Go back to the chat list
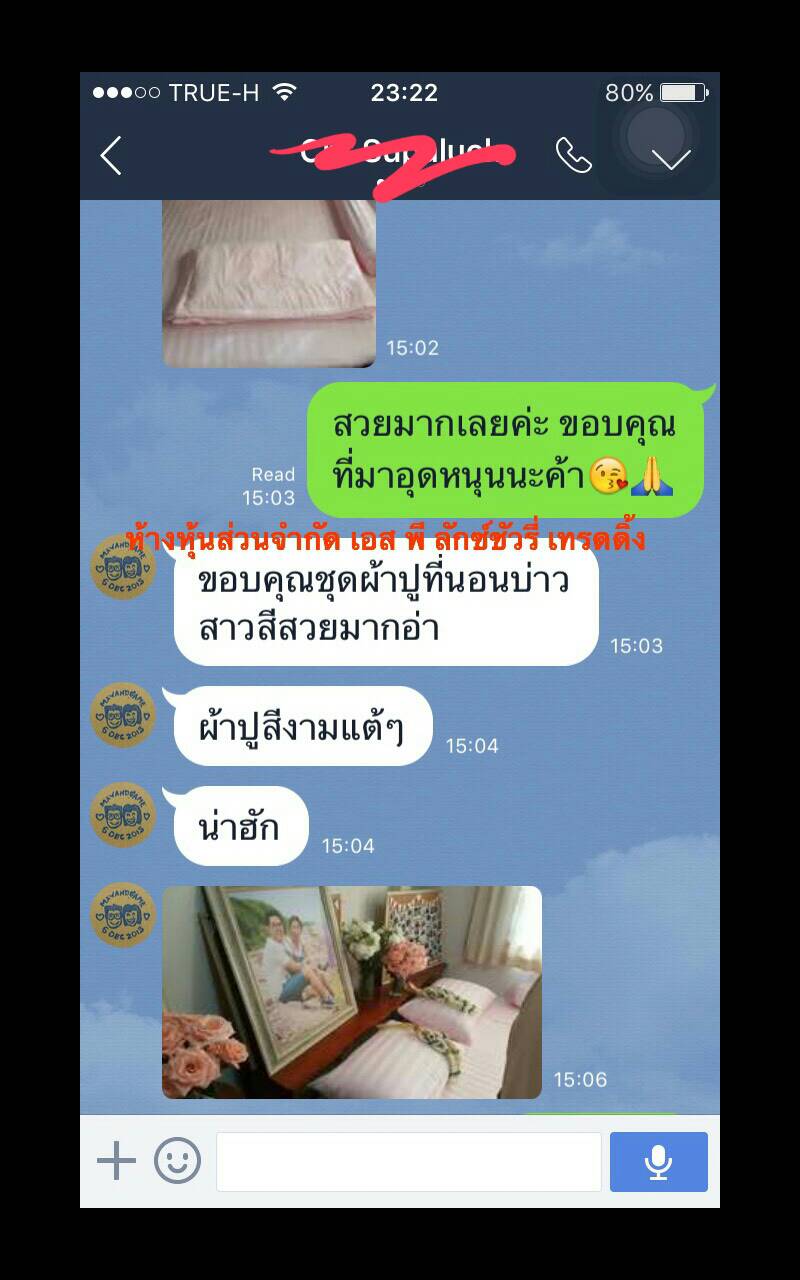 [111, 156]
